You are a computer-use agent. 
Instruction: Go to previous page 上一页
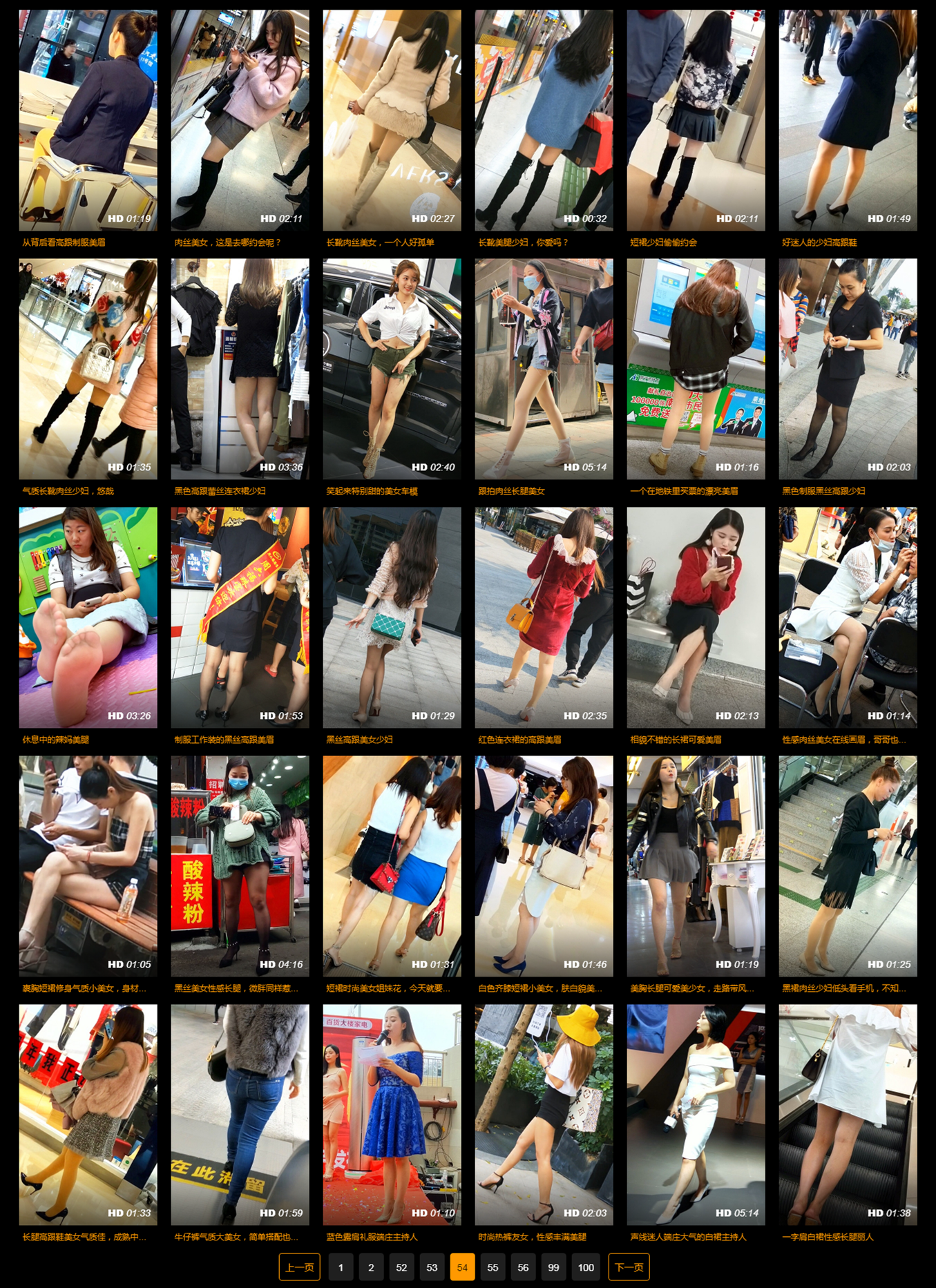[x=299, y=1267]
